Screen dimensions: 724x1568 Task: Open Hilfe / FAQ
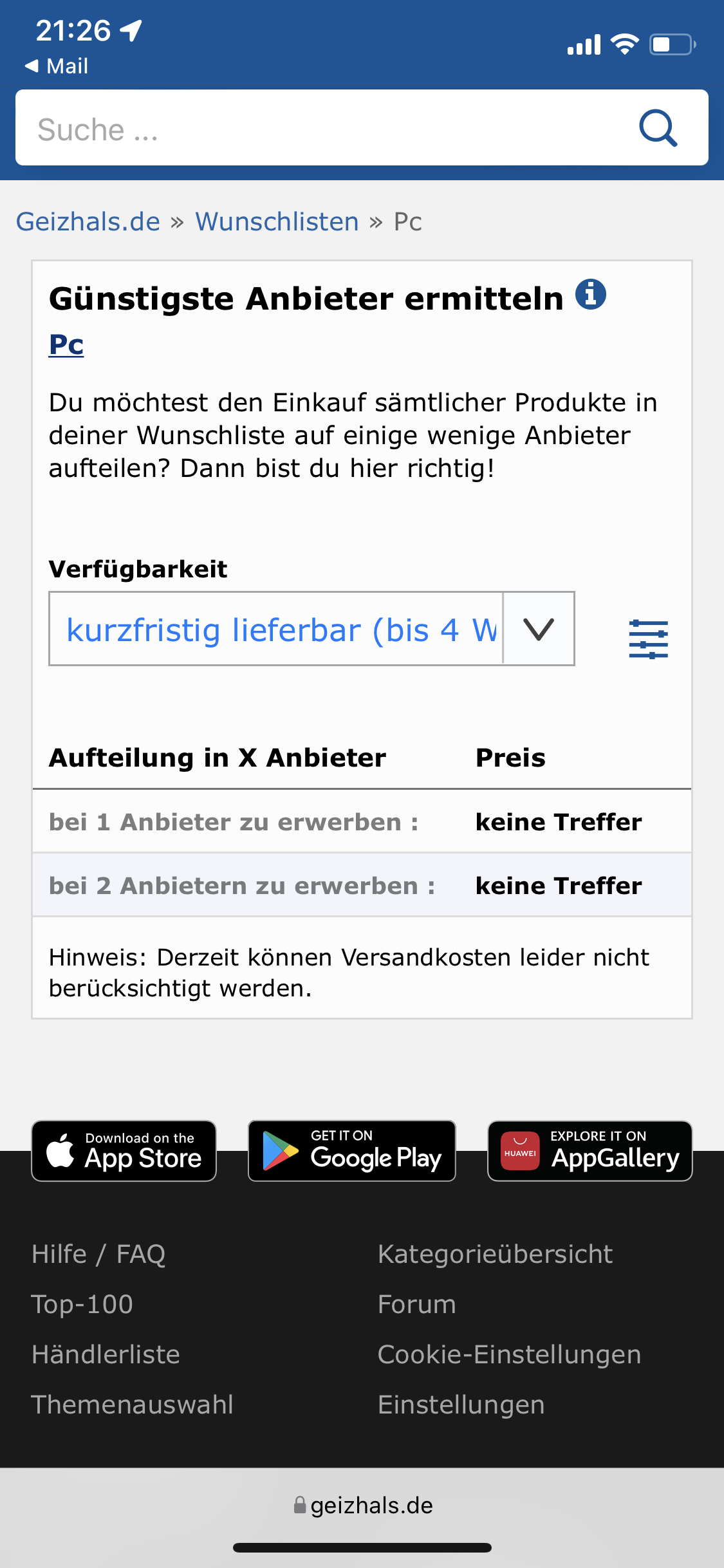(x=98, y=1254)
